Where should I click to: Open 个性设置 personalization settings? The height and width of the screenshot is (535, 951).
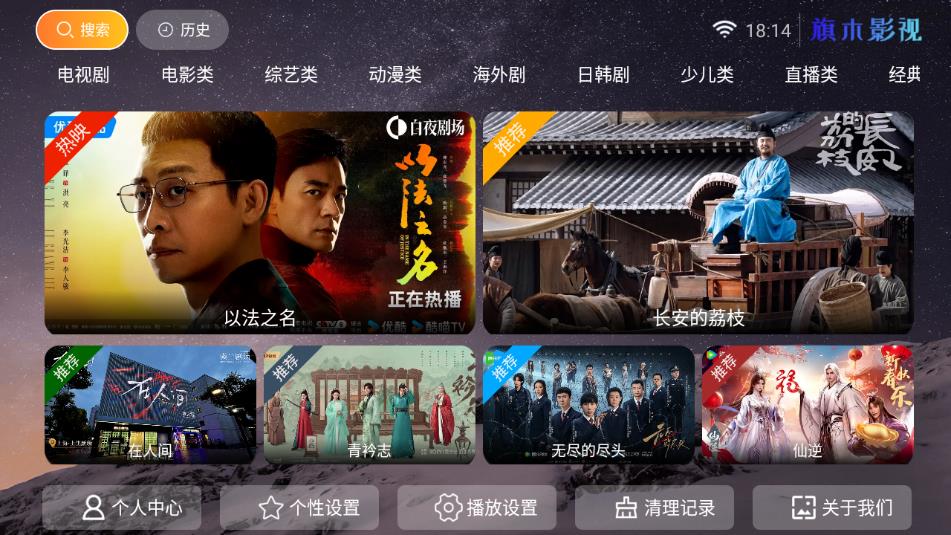tap(299, 508)
